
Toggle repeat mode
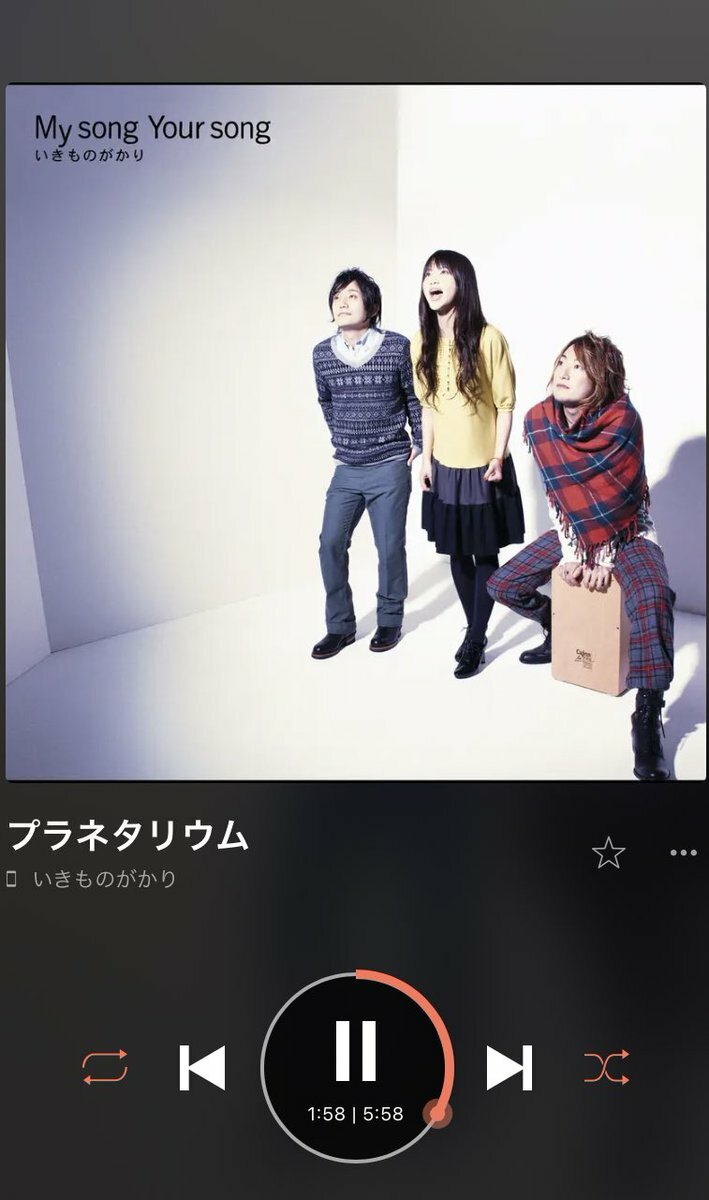[105, 1067]
